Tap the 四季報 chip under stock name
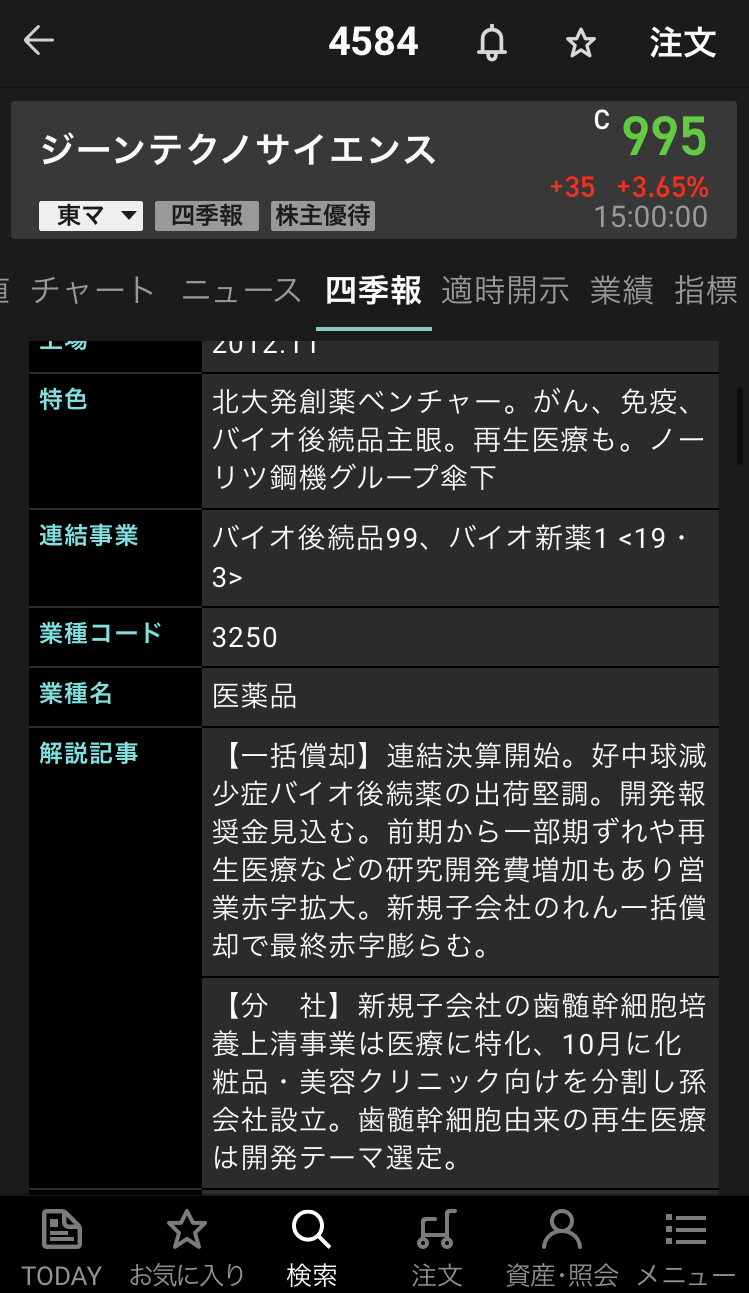Screen dimensions: 749x1293 207,216
